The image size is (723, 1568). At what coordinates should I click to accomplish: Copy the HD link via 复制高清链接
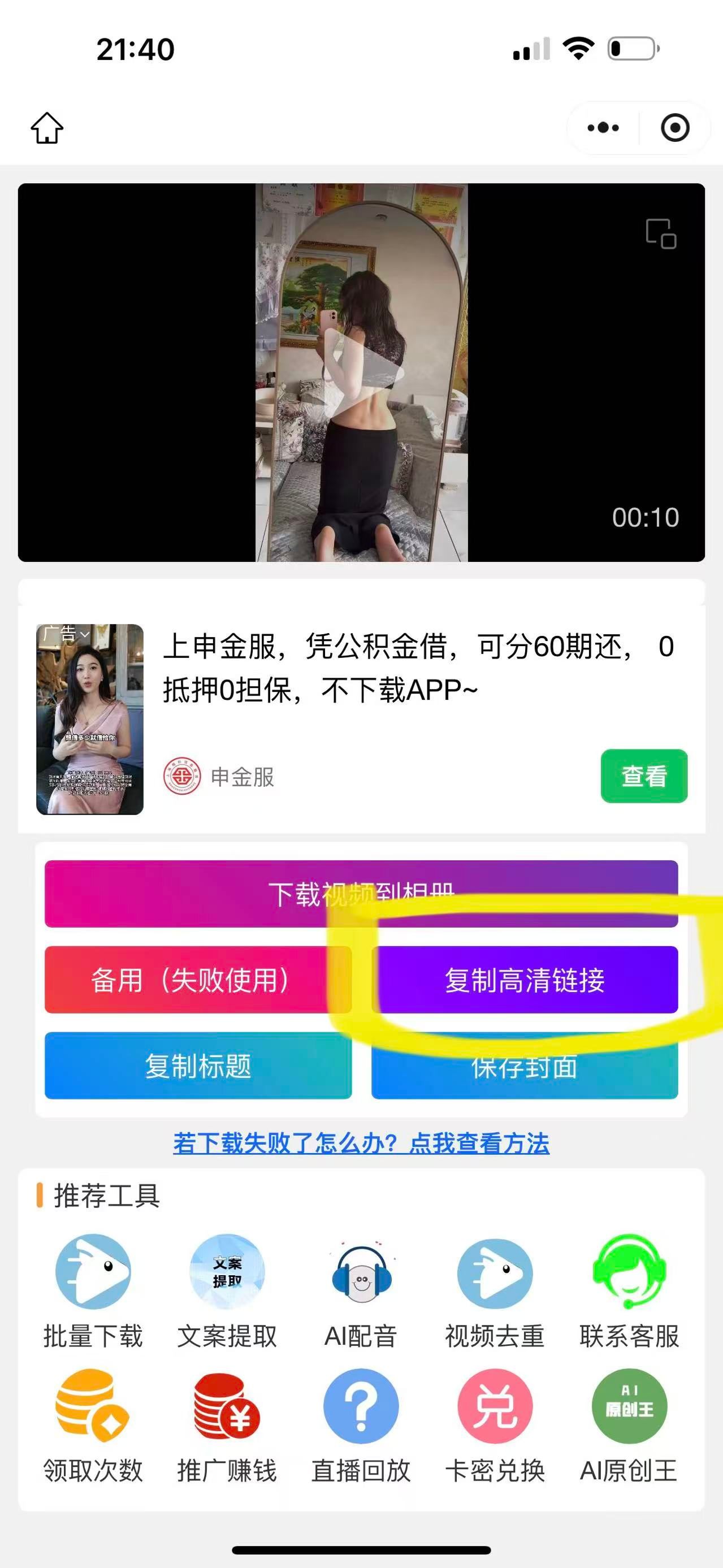coord(525,980)
